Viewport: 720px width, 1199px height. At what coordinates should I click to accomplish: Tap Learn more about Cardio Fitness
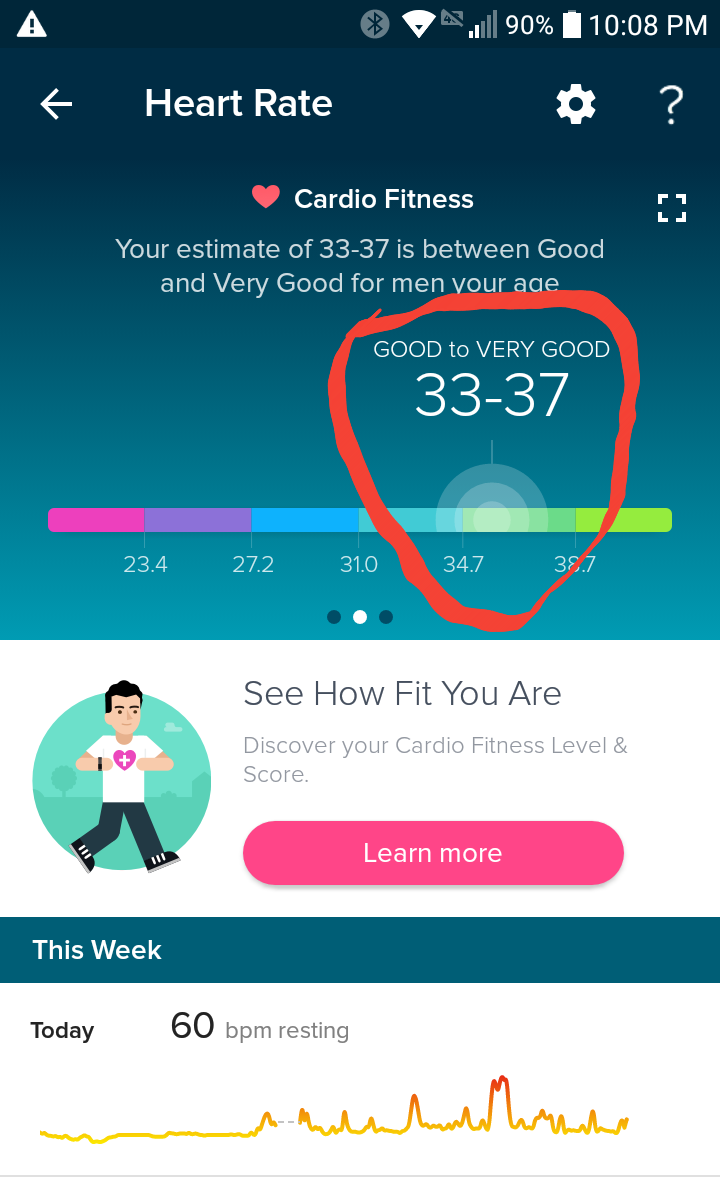(x=433, y=853)
